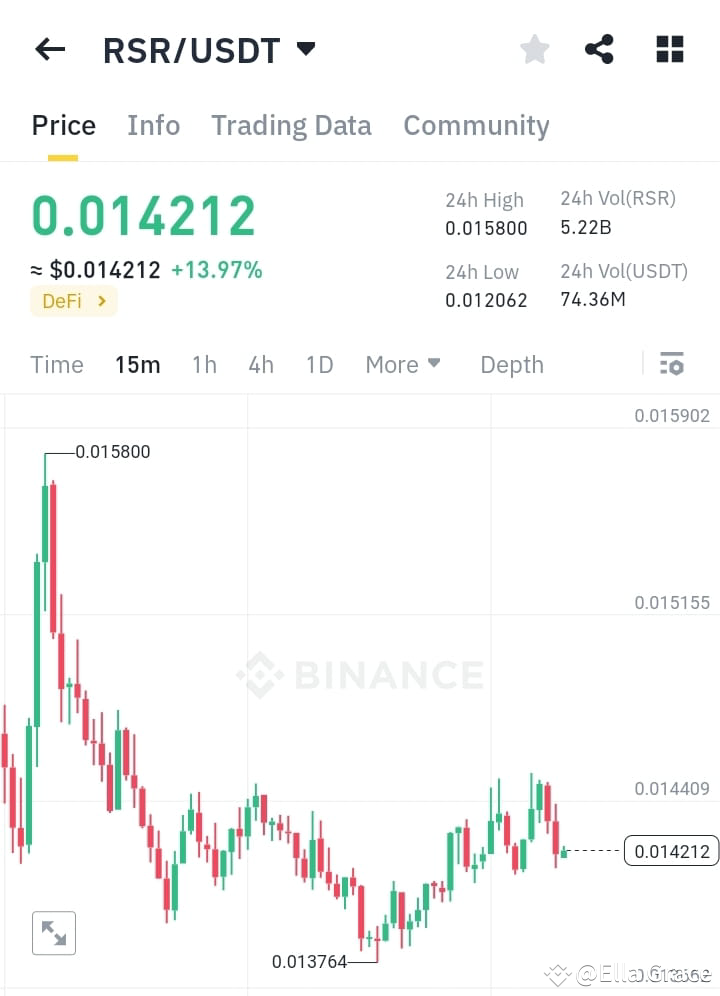Expand the More timeframe dropdown
The image size is (720, 996).
(402, 364)
